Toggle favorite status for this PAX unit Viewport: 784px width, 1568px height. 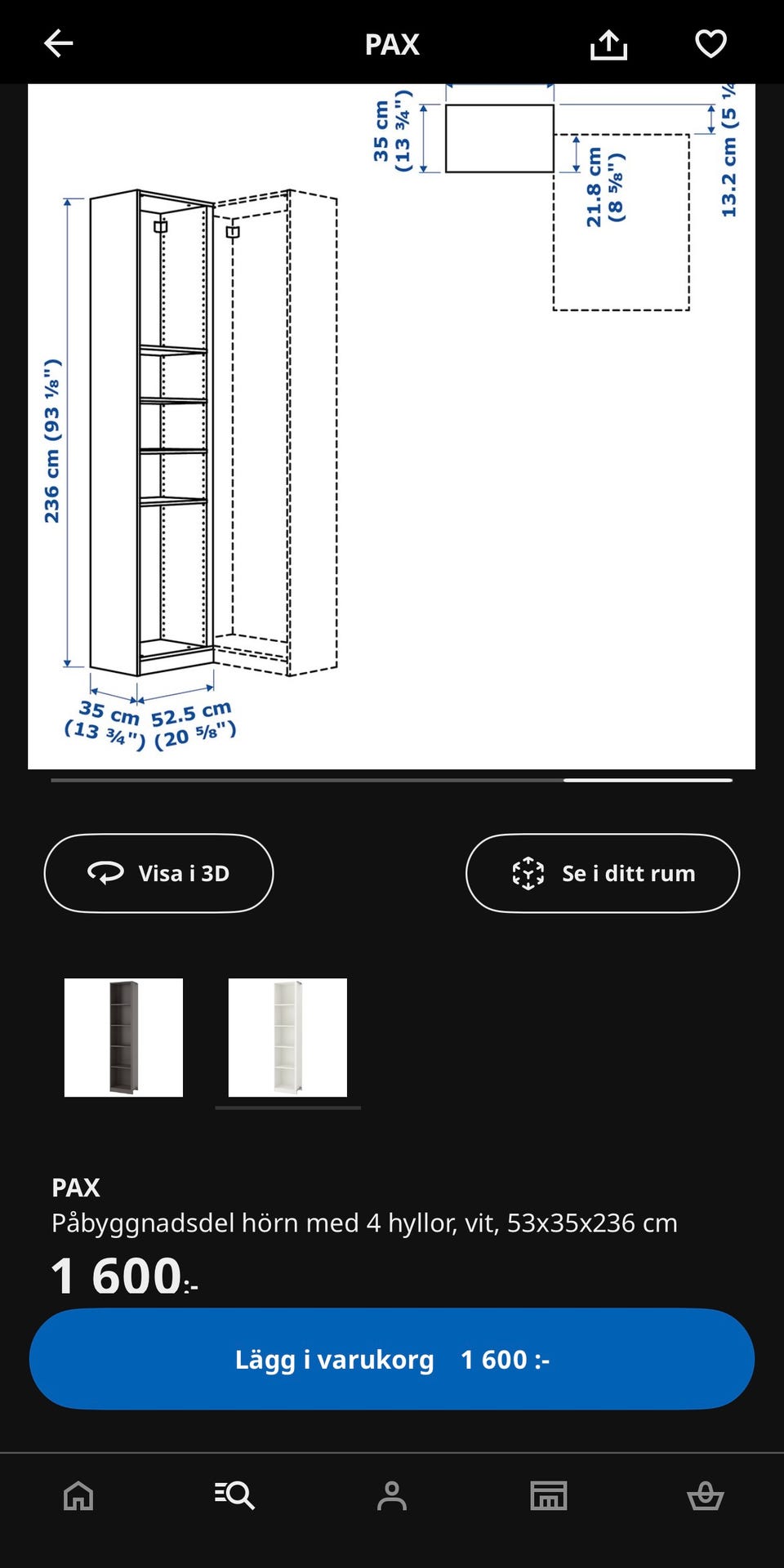point(710,43)
